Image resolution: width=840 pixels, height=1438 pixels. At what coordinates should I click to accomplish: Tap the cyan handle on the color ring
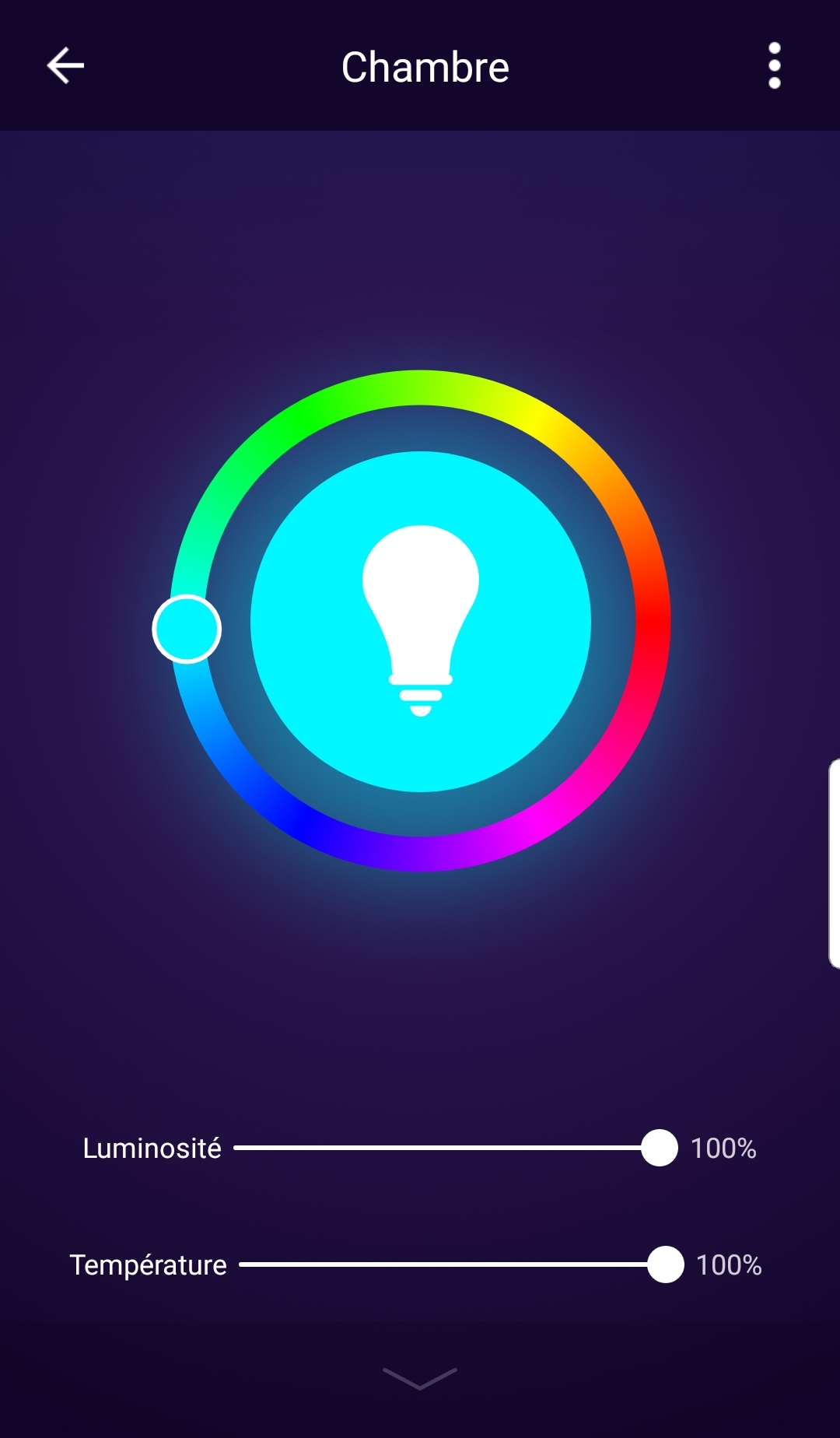[187, 629]
